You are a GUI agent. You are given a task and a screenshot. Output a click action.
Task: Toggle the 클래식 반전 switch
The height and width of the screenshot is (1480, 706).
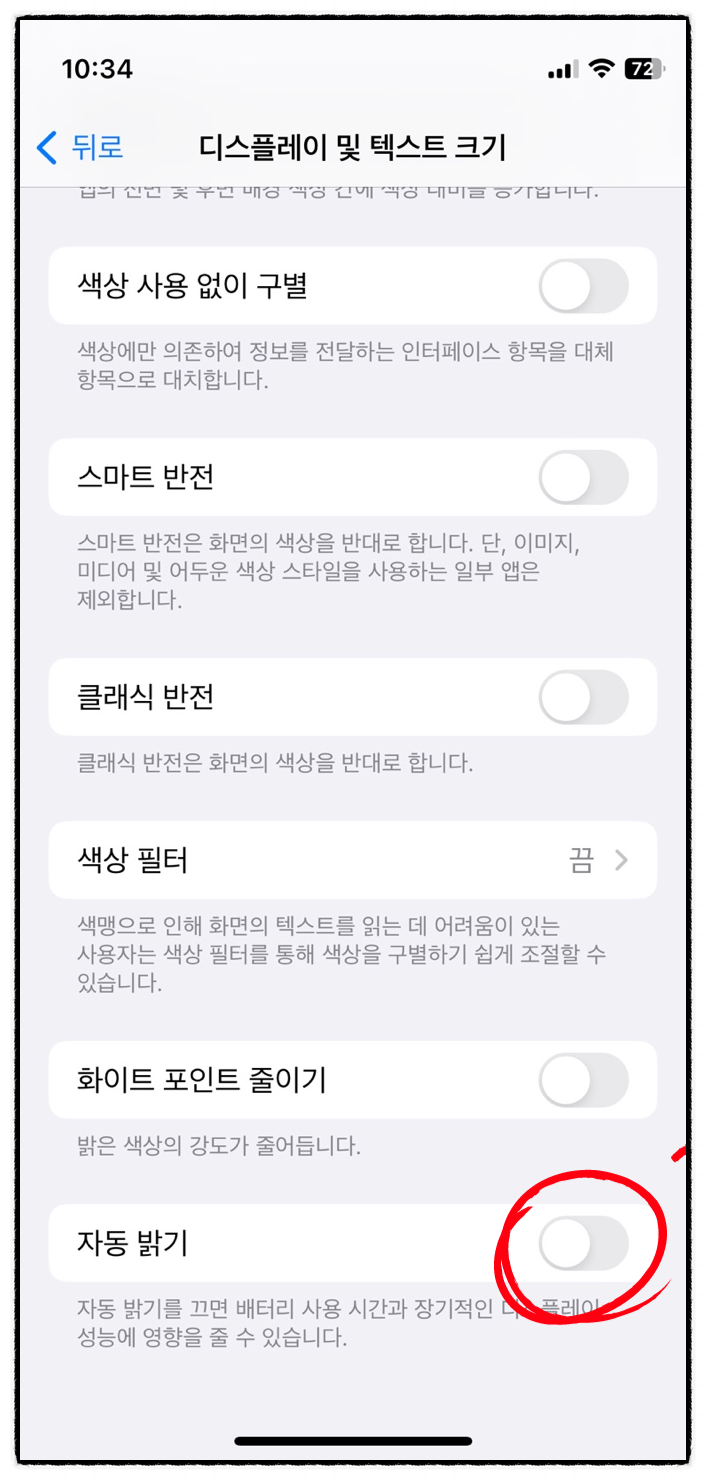pos(584,697)
